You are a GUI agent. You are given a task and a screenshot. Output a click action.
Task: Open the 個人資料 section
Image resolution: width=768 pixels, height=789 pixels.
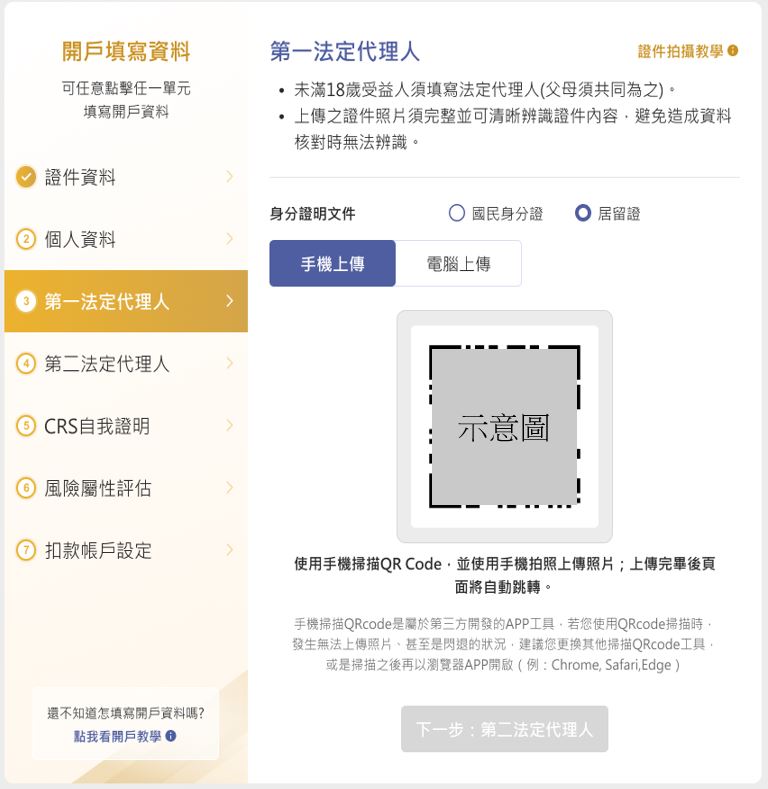click(x=125, y=239)
